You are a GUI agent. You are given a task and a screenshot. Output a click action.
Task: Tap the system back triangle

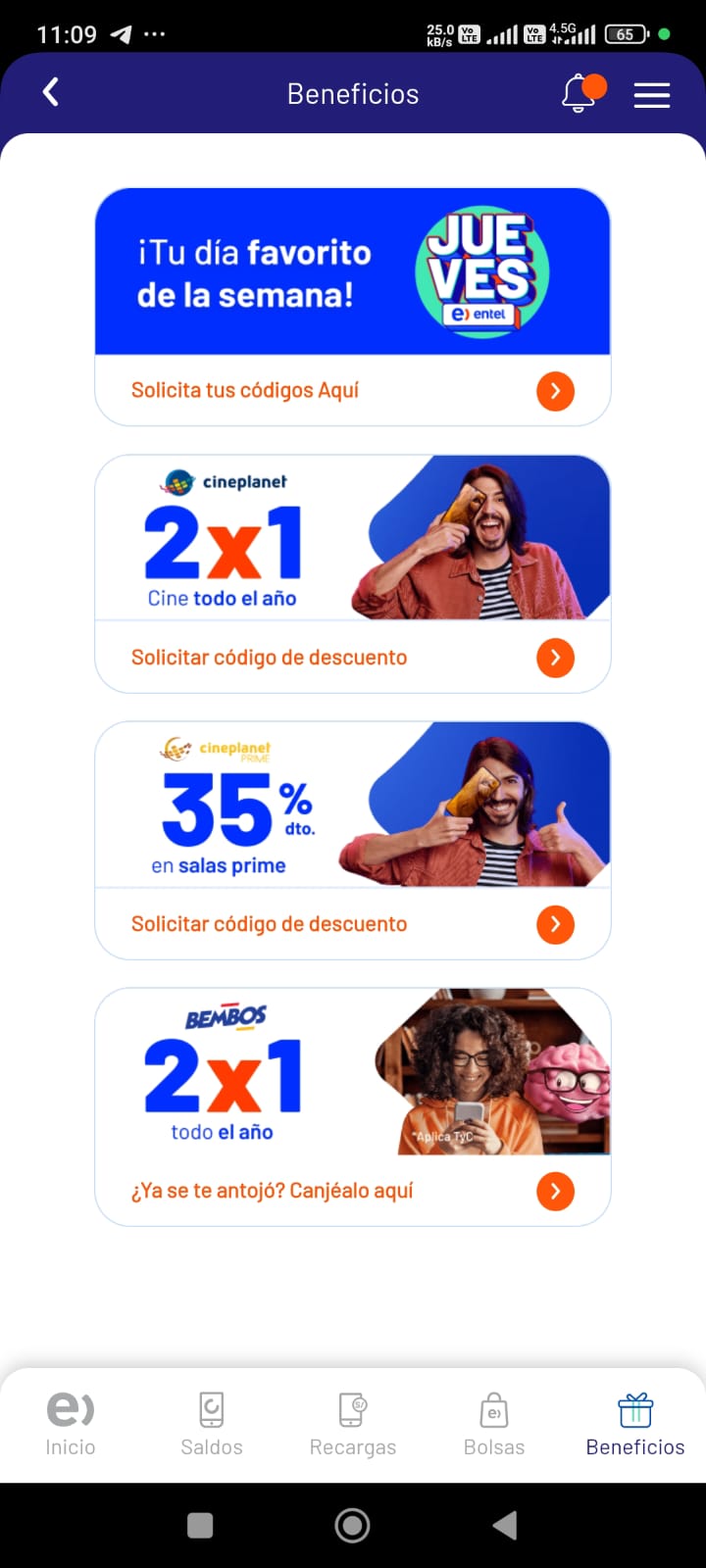(x=505, y=1525)
